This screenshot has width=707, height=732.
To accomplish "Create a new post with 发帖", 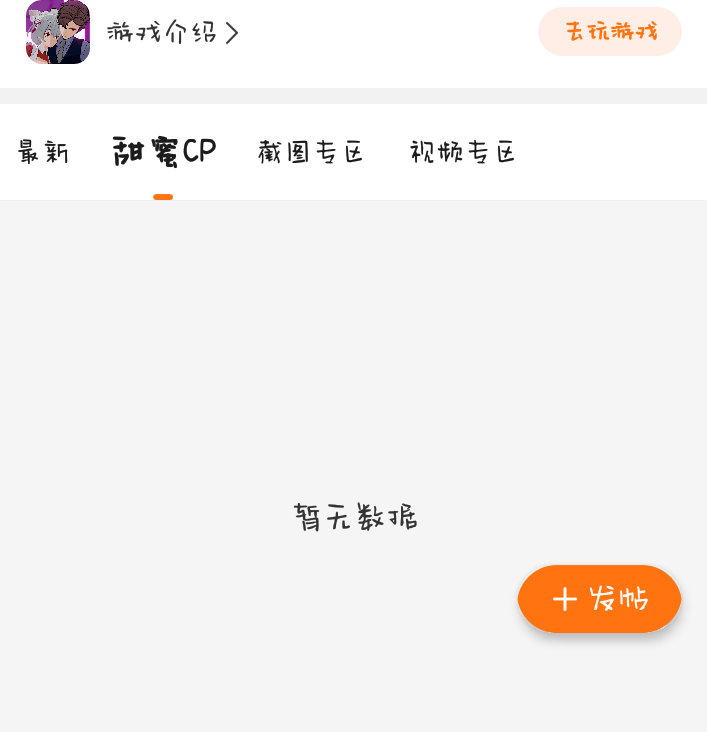I will coord(599,599).
